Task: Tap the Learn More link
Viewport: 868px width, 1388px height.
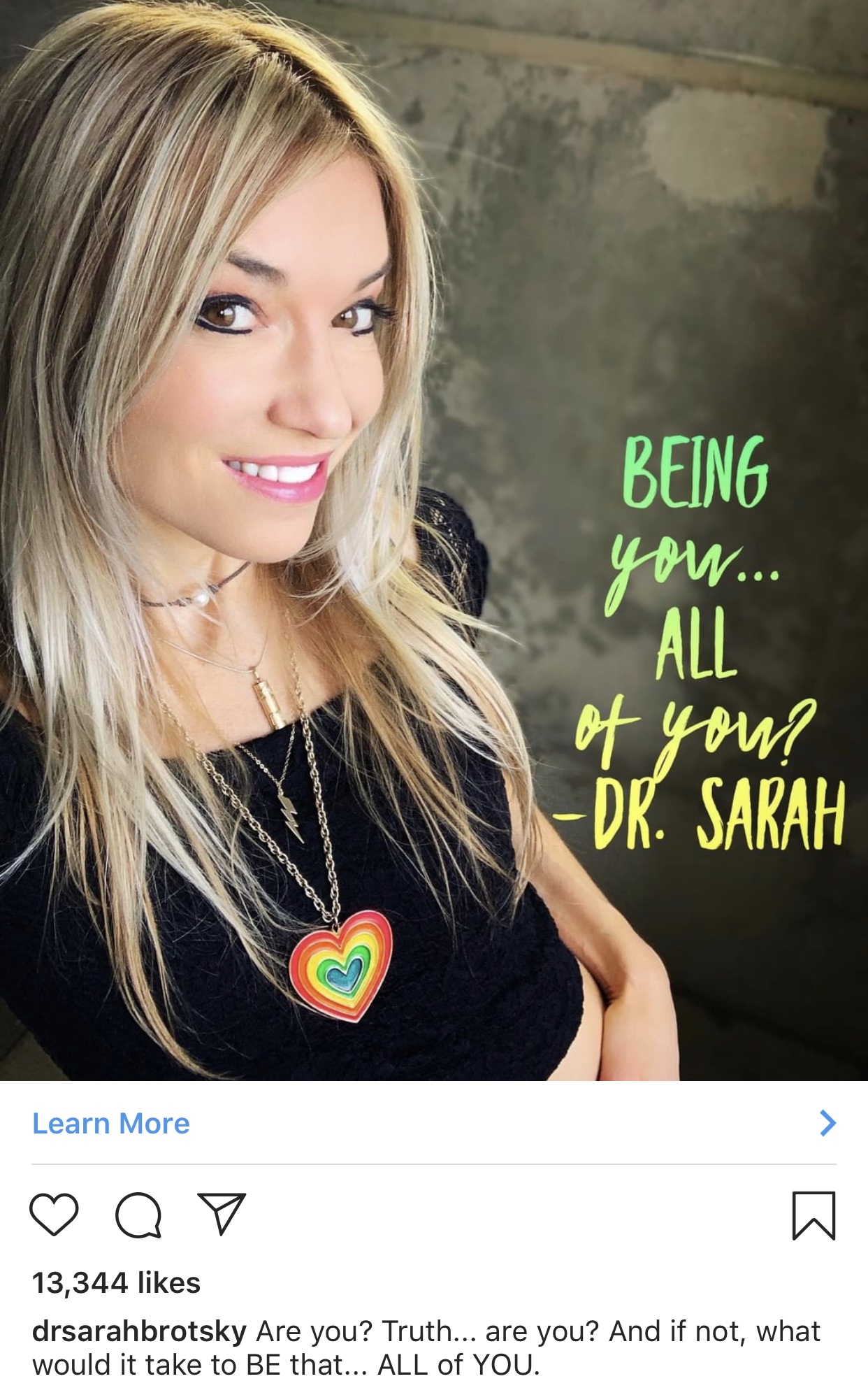Action: coord(111,1124)
